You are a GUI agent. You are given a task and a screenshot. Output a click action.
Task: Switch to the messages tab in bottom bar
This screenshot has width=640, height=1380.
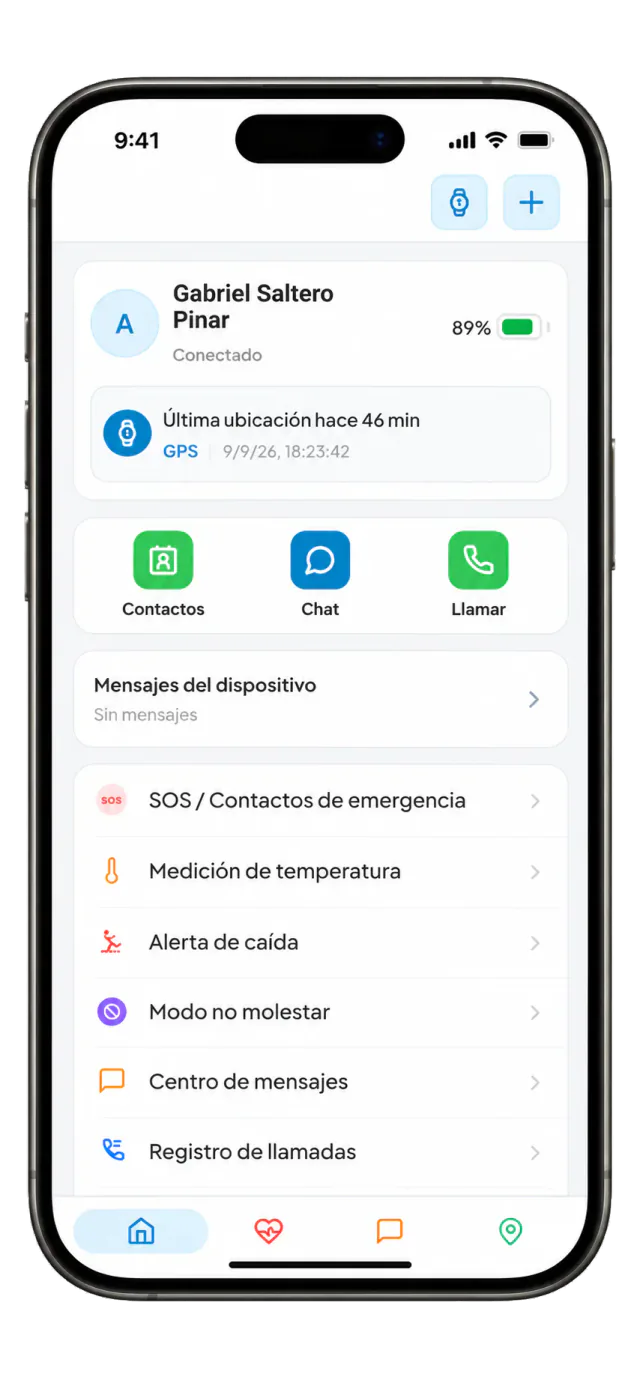pyautogui.click(x=389, y=1231)
